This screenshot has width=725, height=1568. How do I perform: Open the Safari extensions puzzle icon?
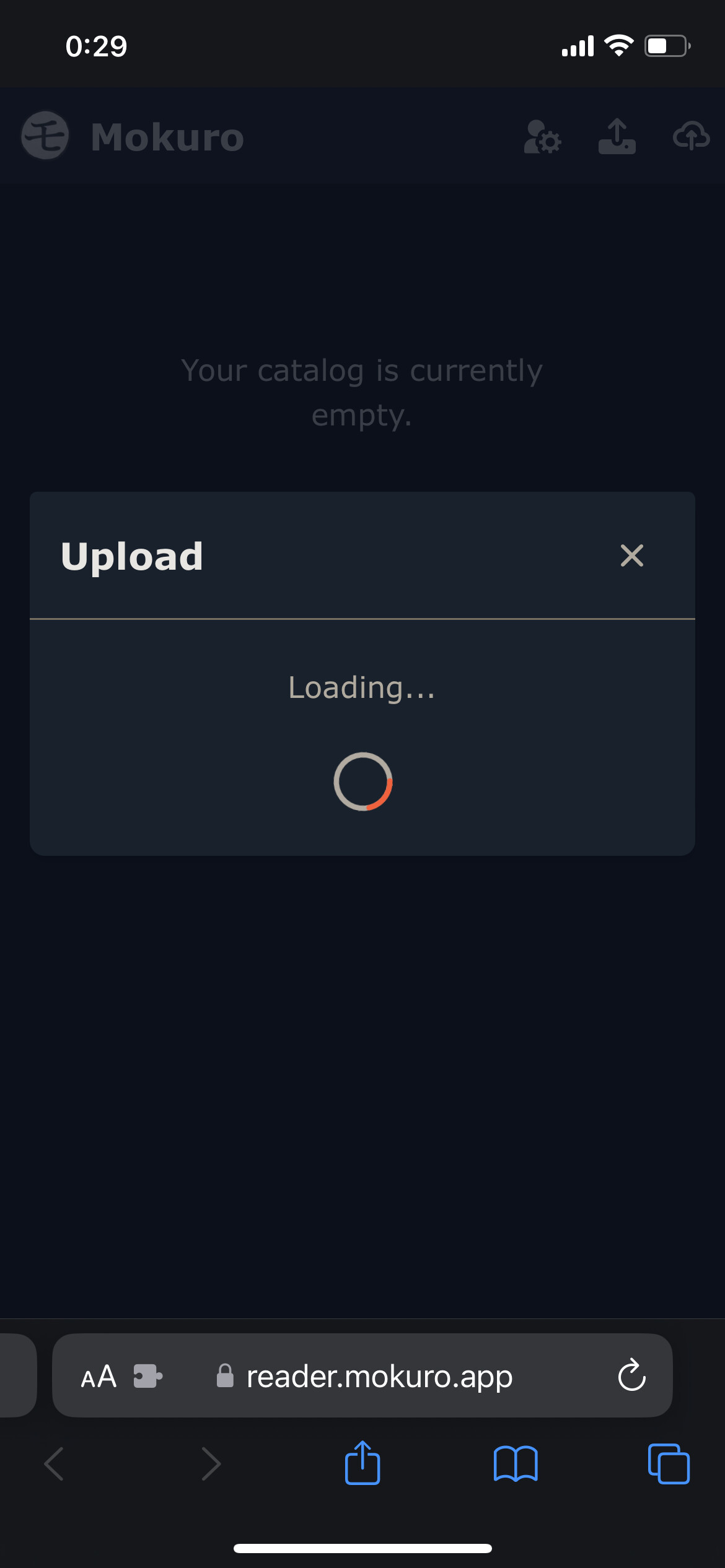tap(148, 1377)
